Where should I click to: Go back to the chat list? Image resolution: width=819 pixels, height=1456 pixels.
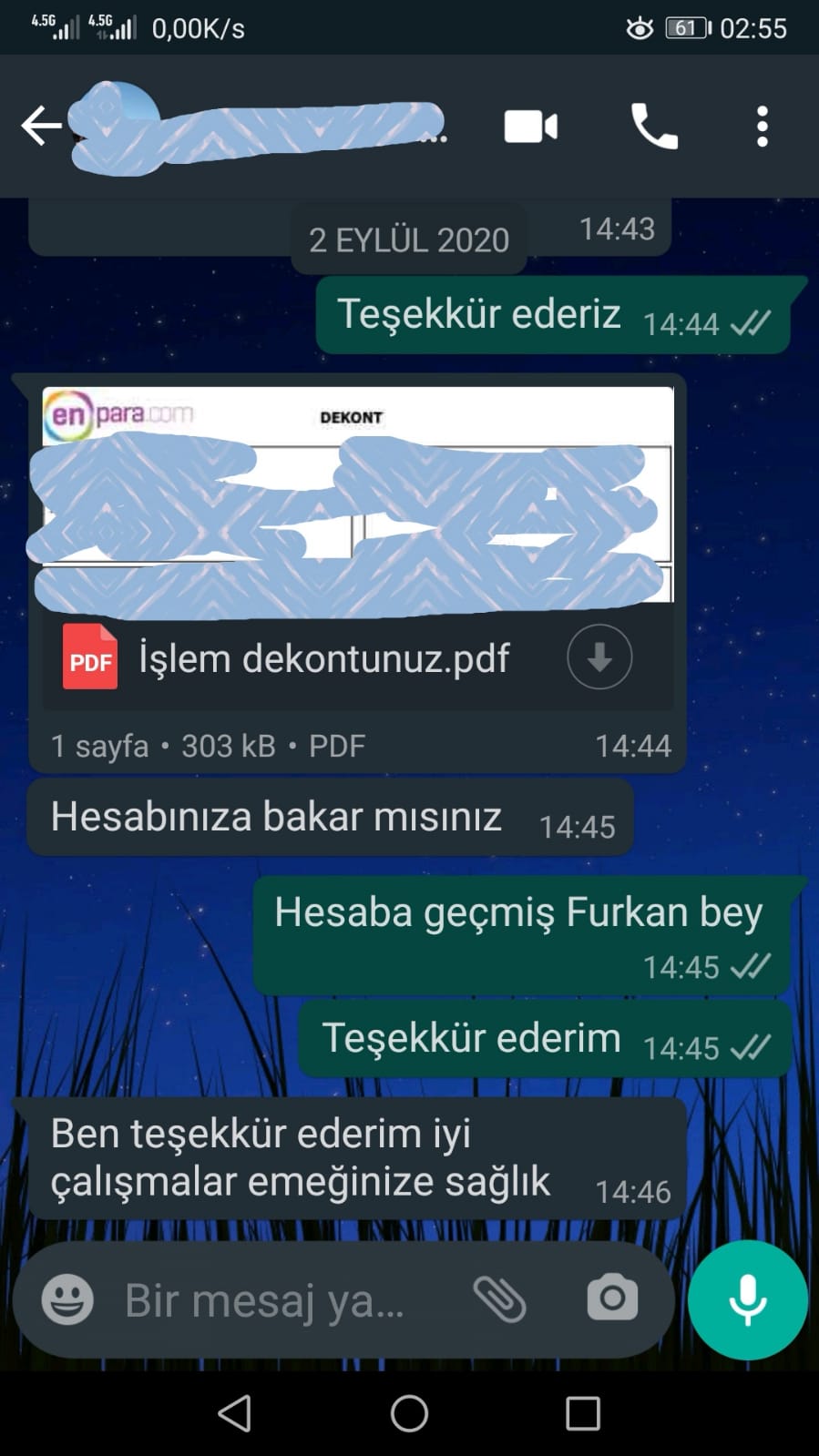coord(42,126)
